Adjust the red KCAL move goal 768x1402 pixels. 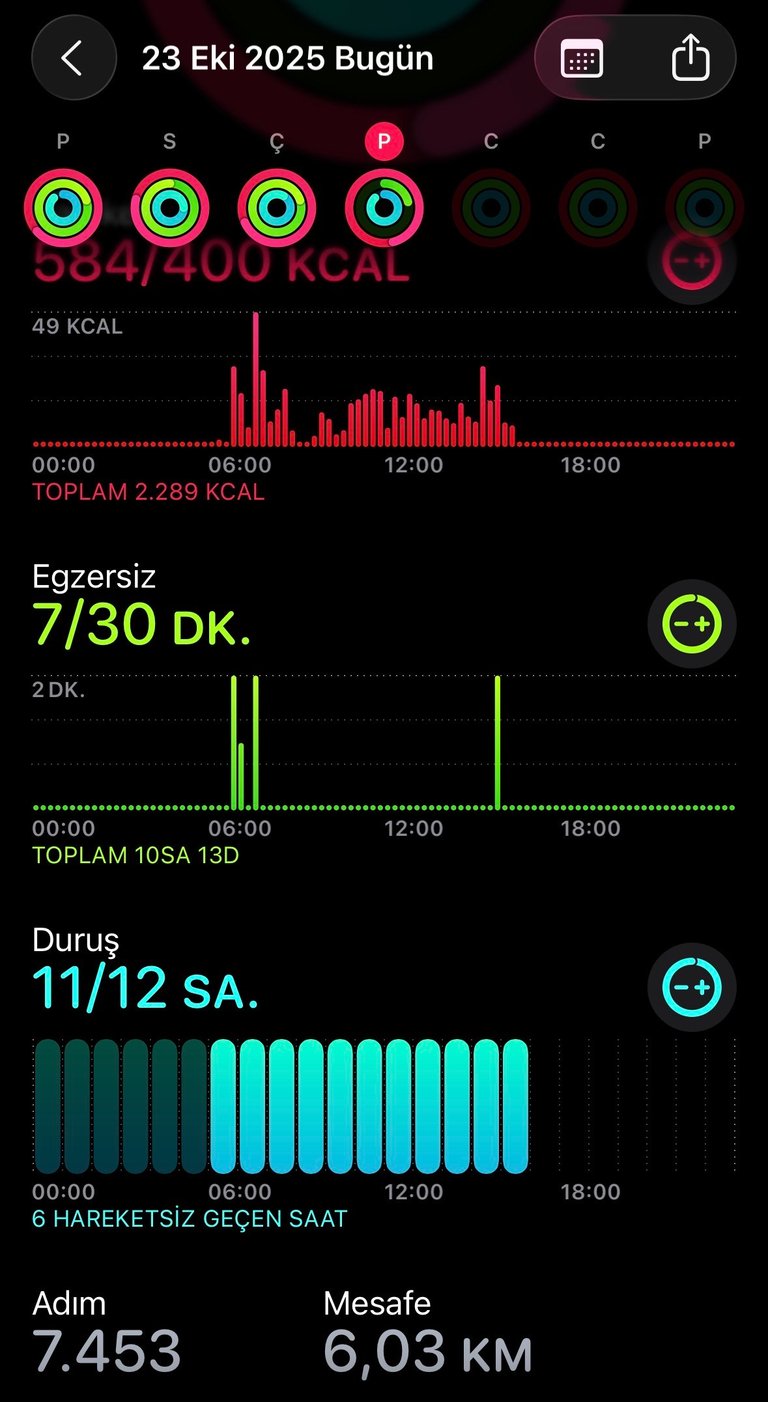692,261
